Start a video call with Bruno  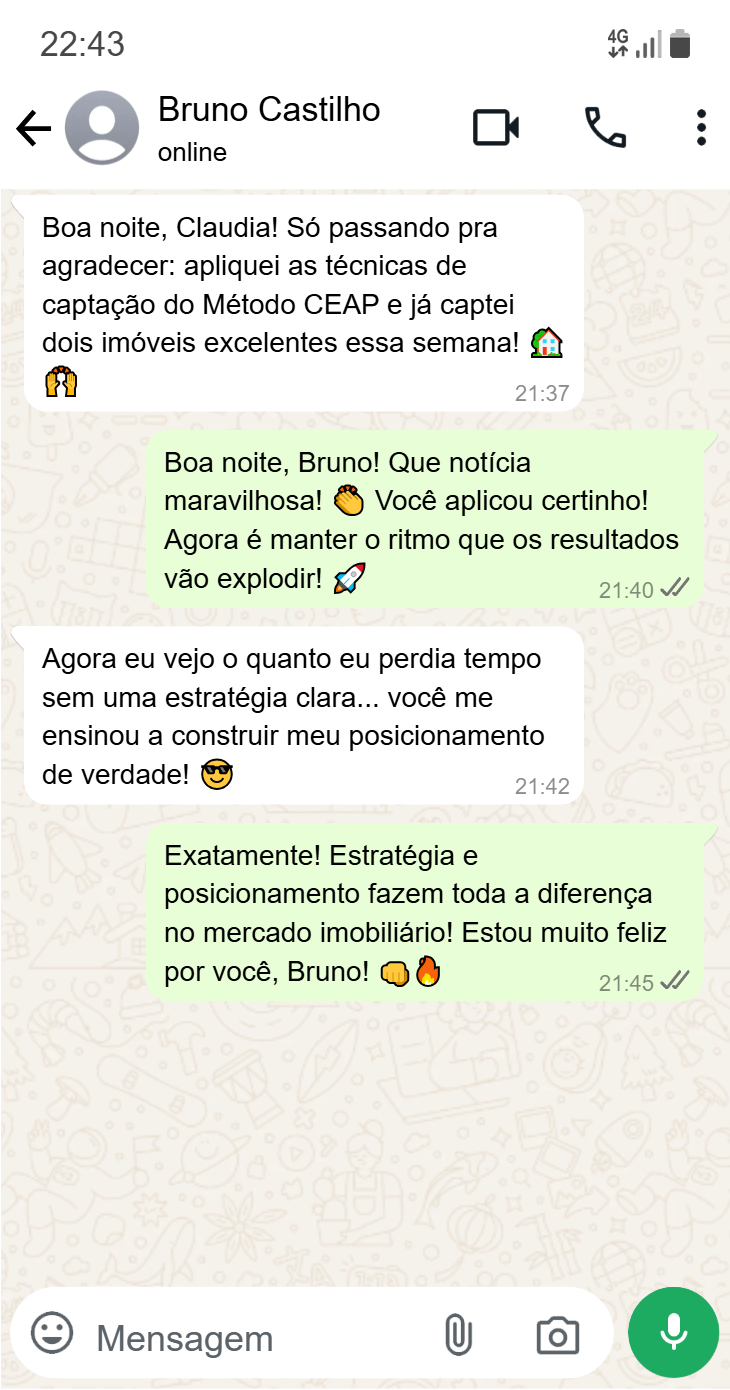click(496, 128)
